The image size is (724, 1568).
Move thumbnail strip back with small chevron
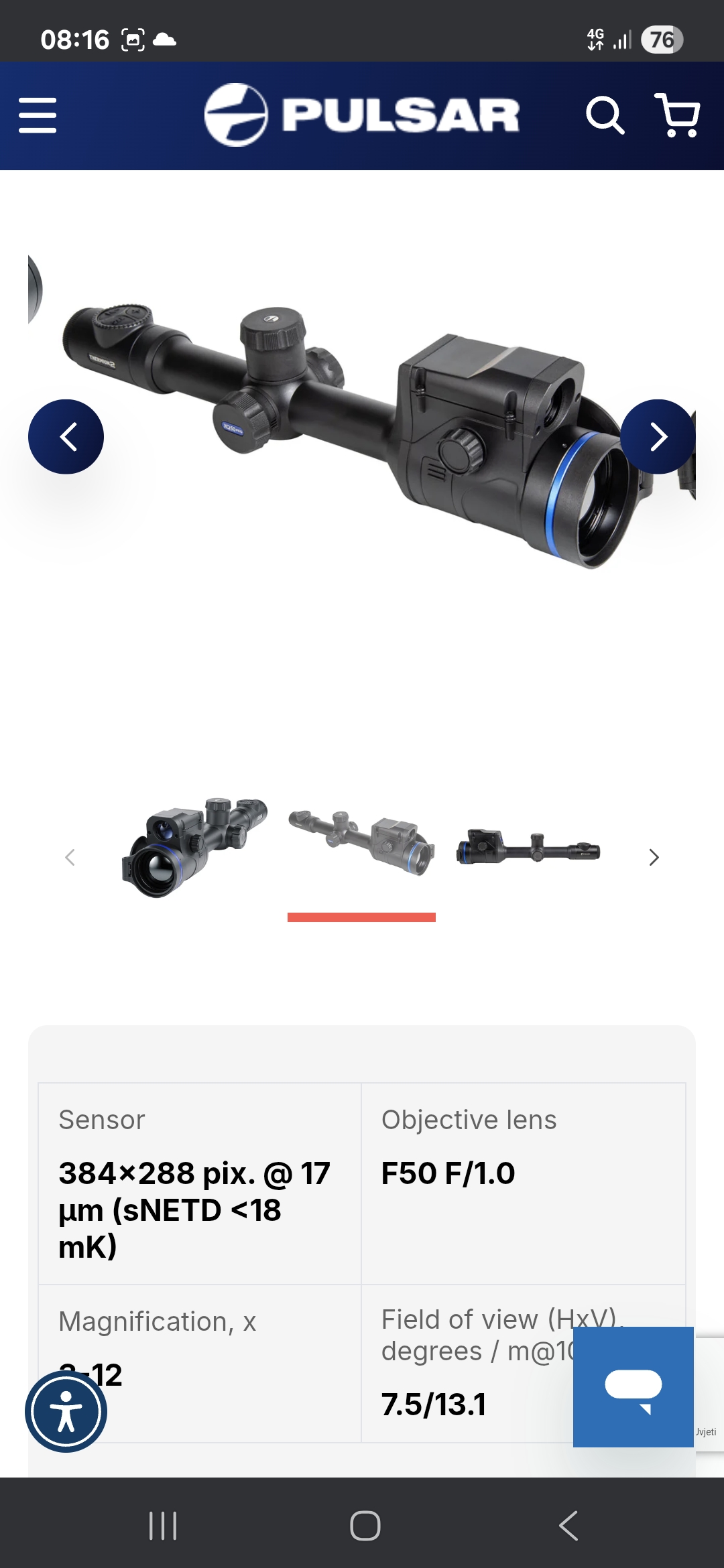click(70, 857)
